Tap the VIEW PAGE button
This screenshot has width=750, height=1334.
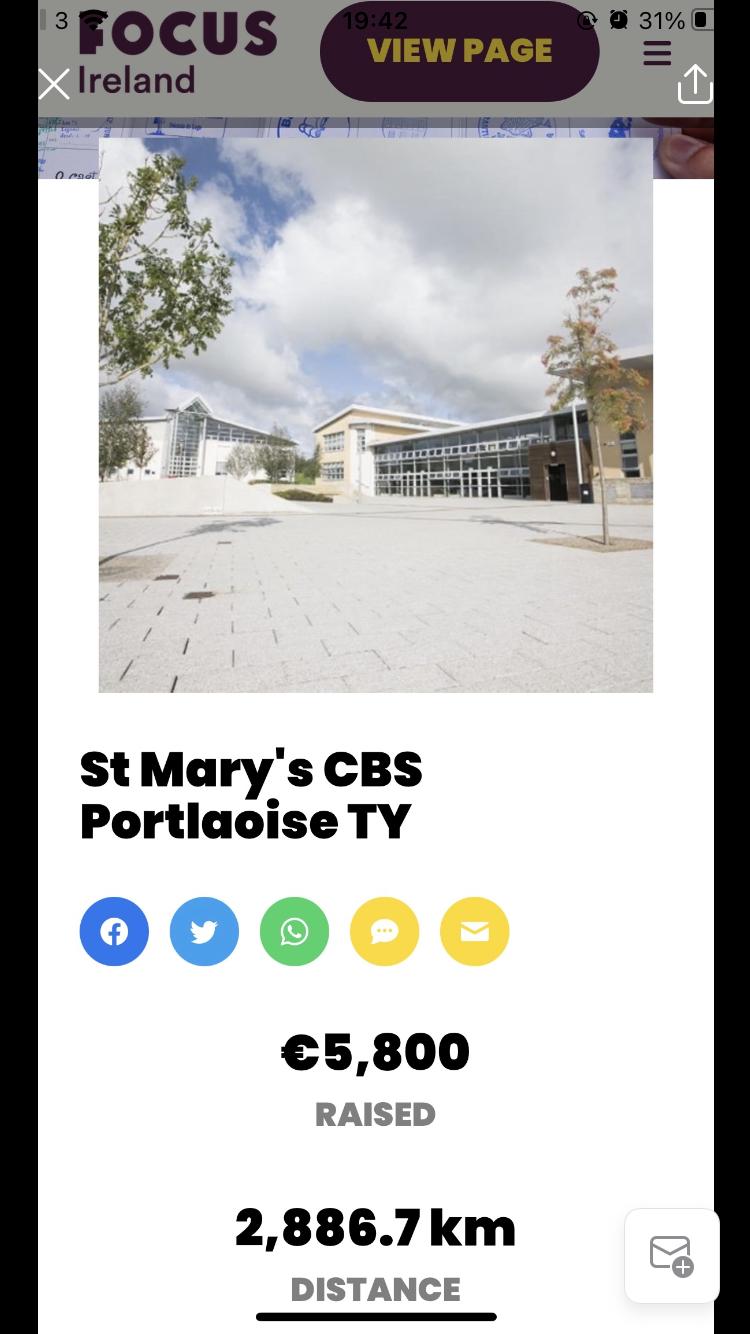coord(459,51)
